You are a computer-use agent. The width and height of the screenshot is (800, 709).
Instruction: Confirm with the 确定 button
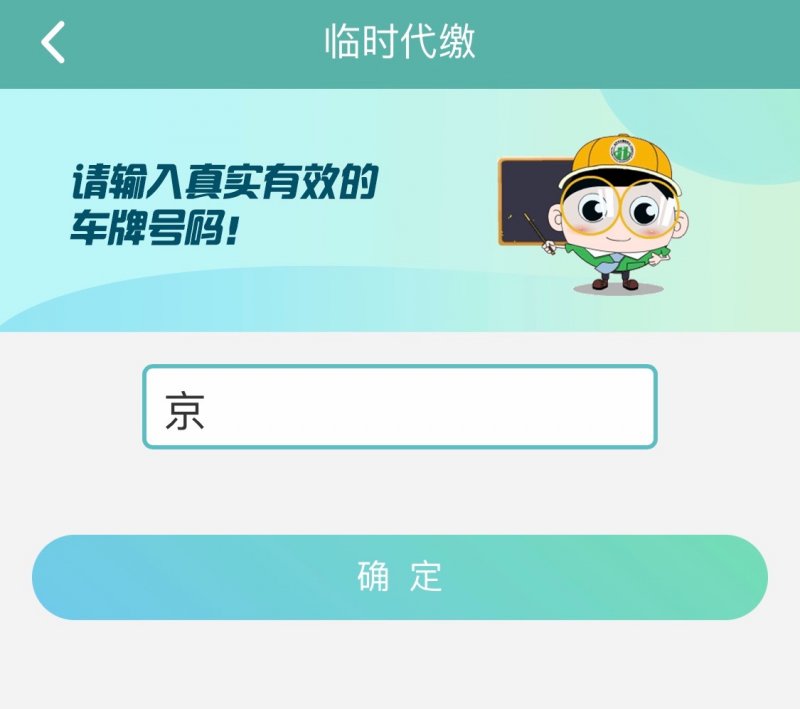click(x=400, y=577)
